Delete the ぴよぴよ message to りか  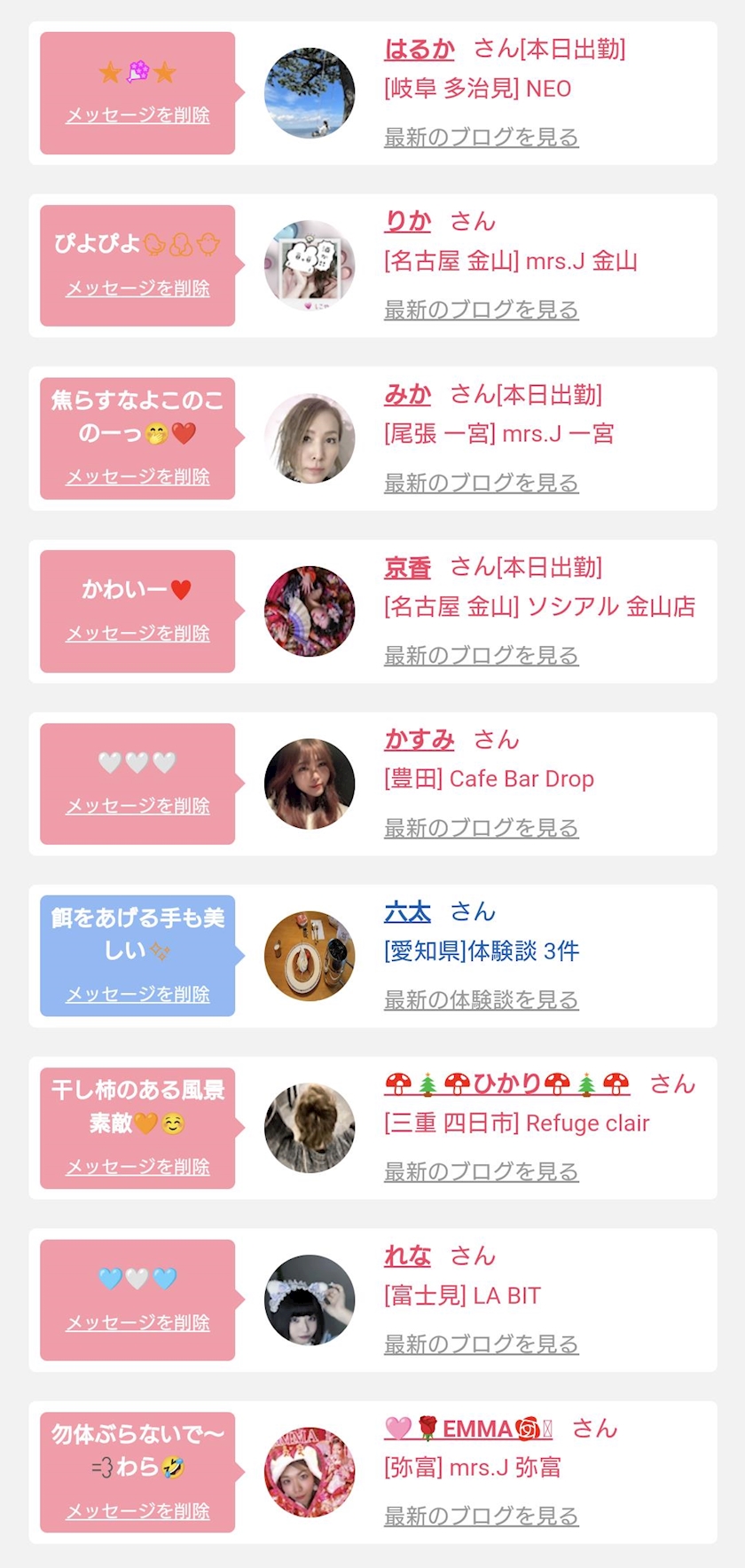click(137, 288)
